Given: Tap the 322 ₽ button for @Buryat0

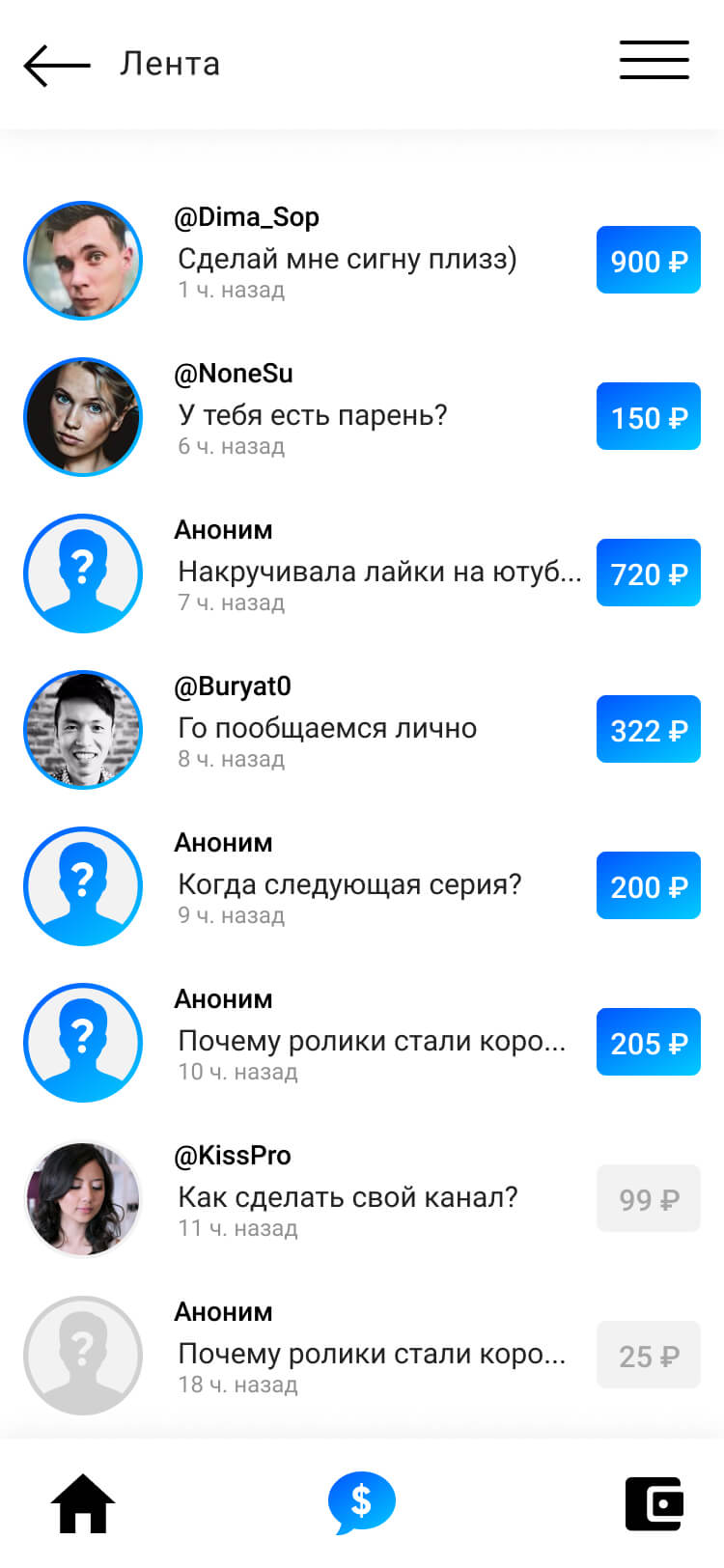Looking at the screenshot, I should coord(648,730).
